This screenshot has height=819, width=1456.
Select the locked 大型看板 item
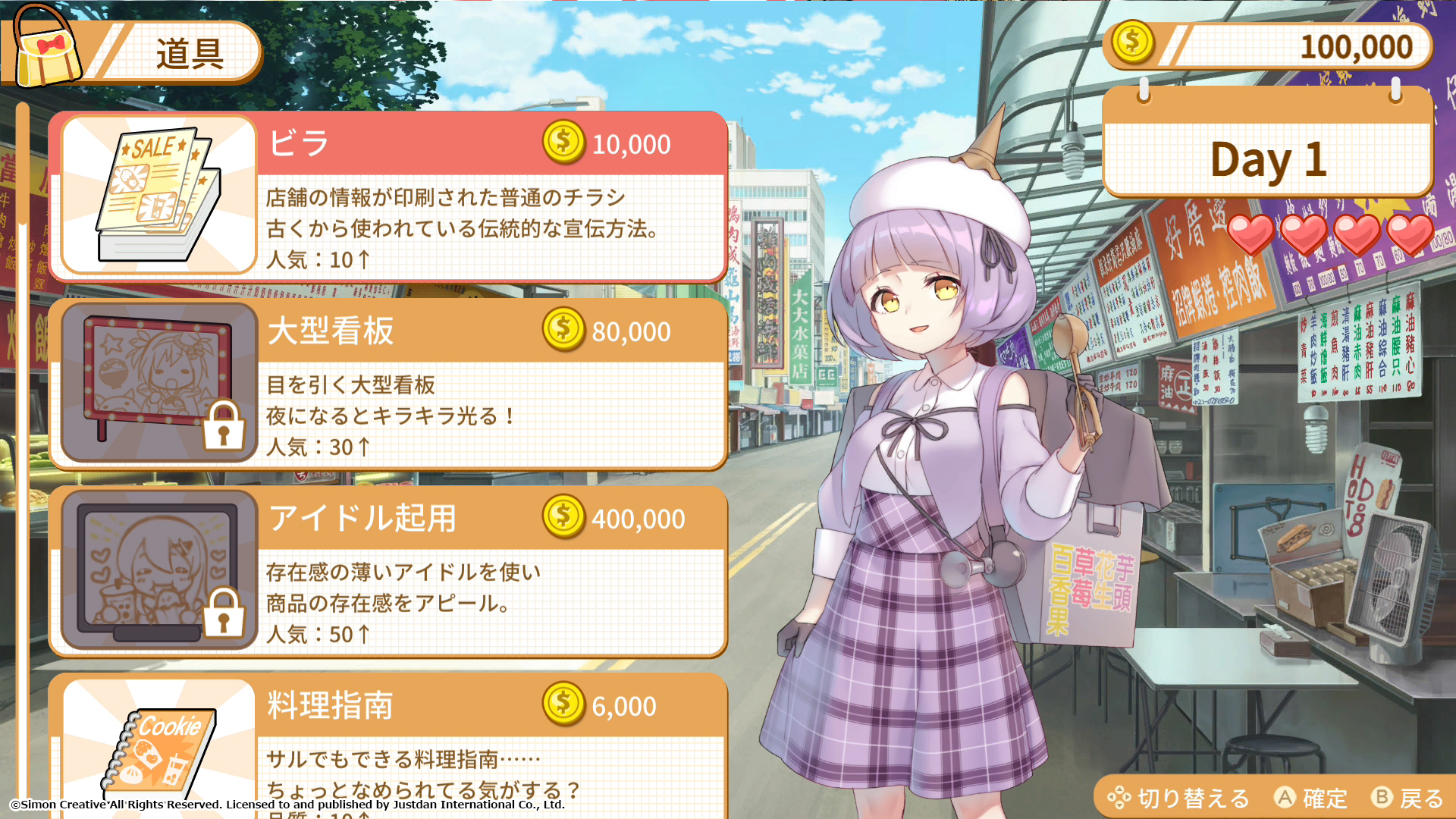[x=387, y=384]
